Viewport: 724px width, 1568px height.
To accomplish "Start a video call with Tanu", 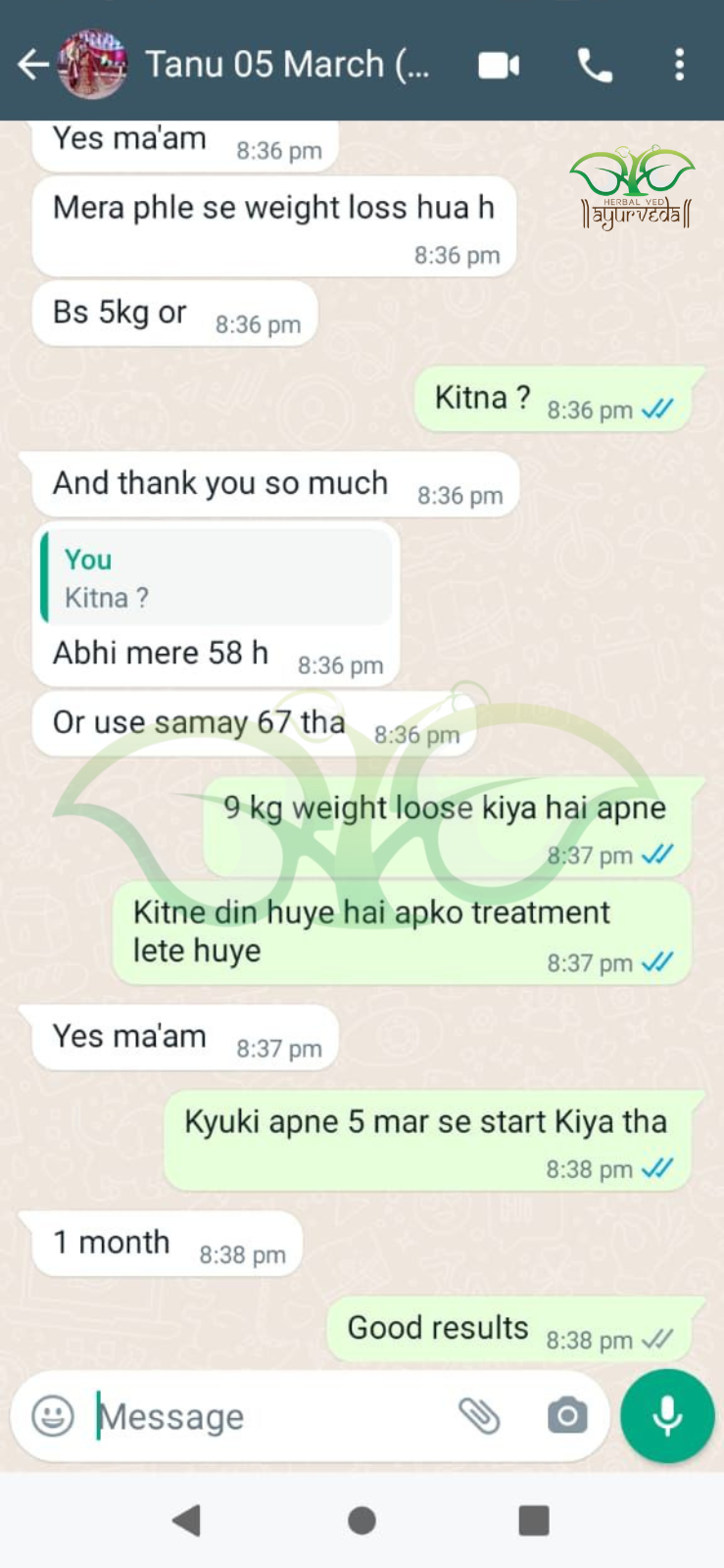I will coord(499,66).
